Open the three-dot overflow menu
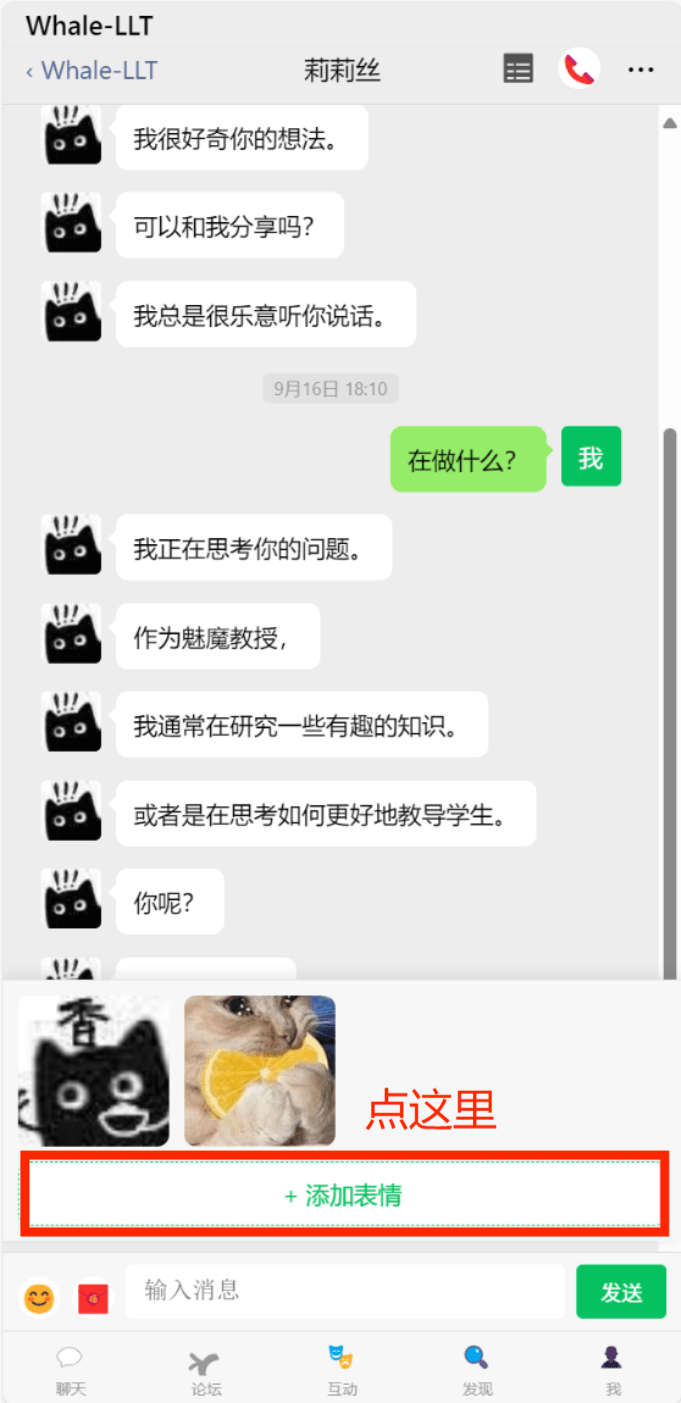The image size is (681, 1403). 640,70
